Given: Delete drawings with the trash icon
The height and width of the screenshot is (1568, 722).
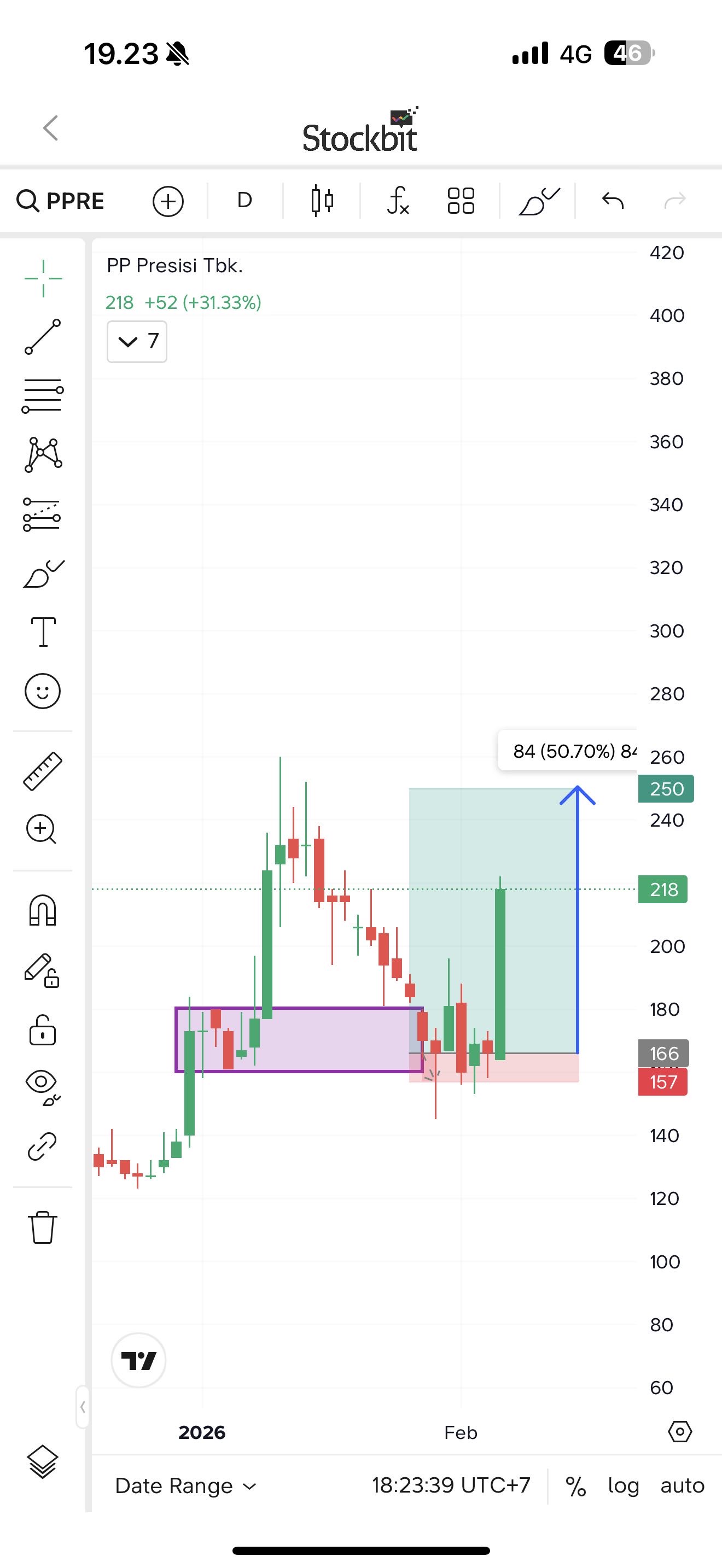Looking at the screenshot, I should click(x=43, y=1227).
